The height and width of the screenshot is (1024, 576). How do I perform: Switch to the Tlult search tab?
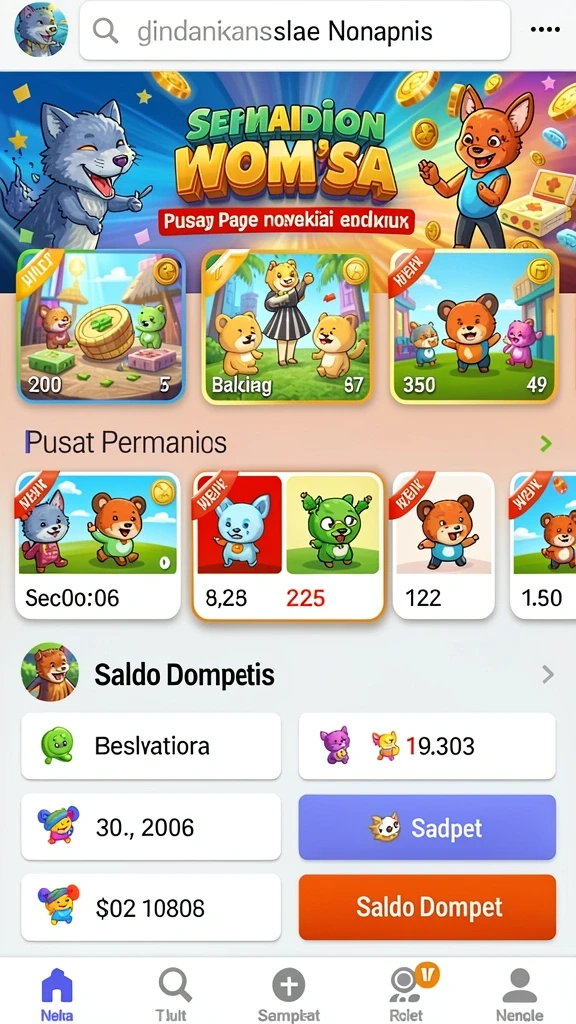click(174, 993)
